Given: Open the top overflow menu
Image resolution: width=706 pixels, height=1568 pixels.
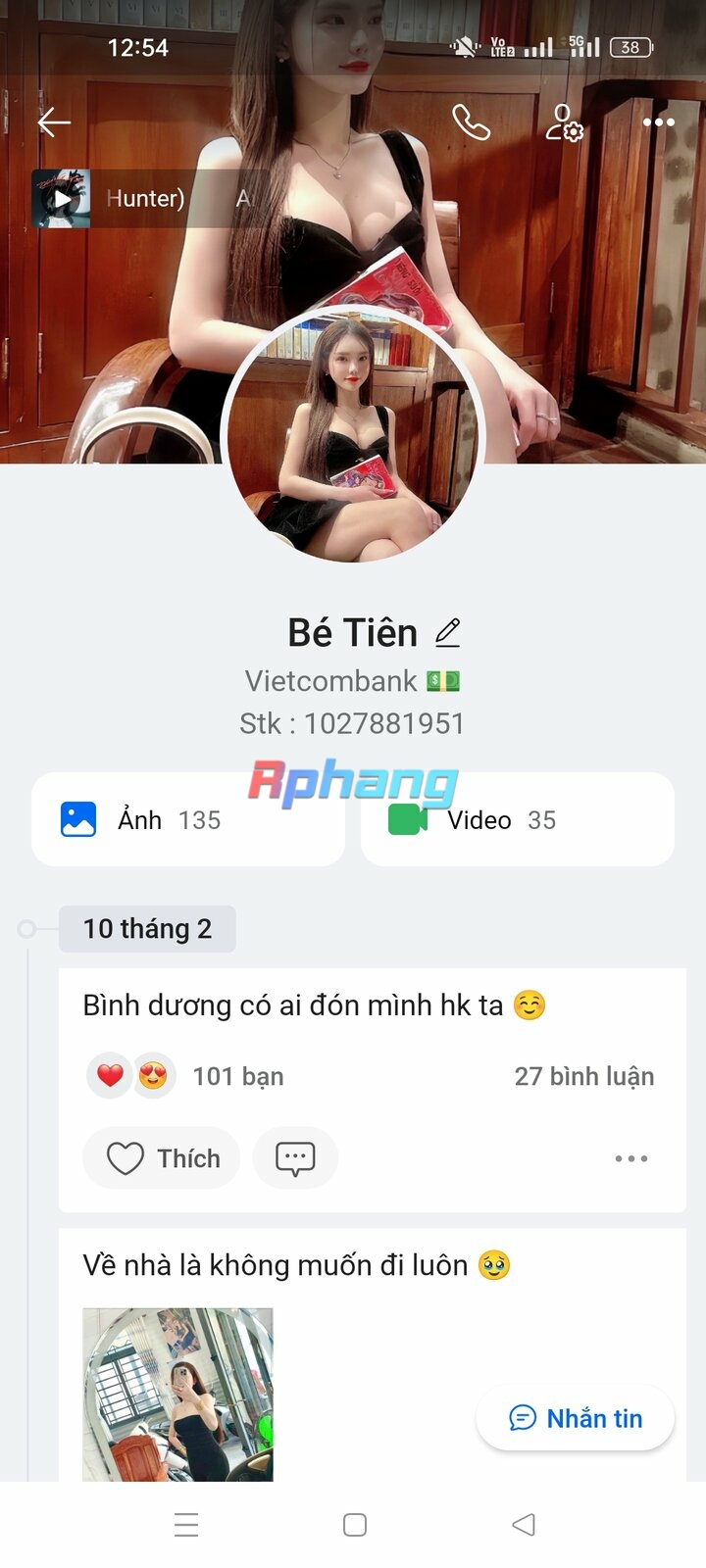Looking at the screenshot, I should 658,122.
